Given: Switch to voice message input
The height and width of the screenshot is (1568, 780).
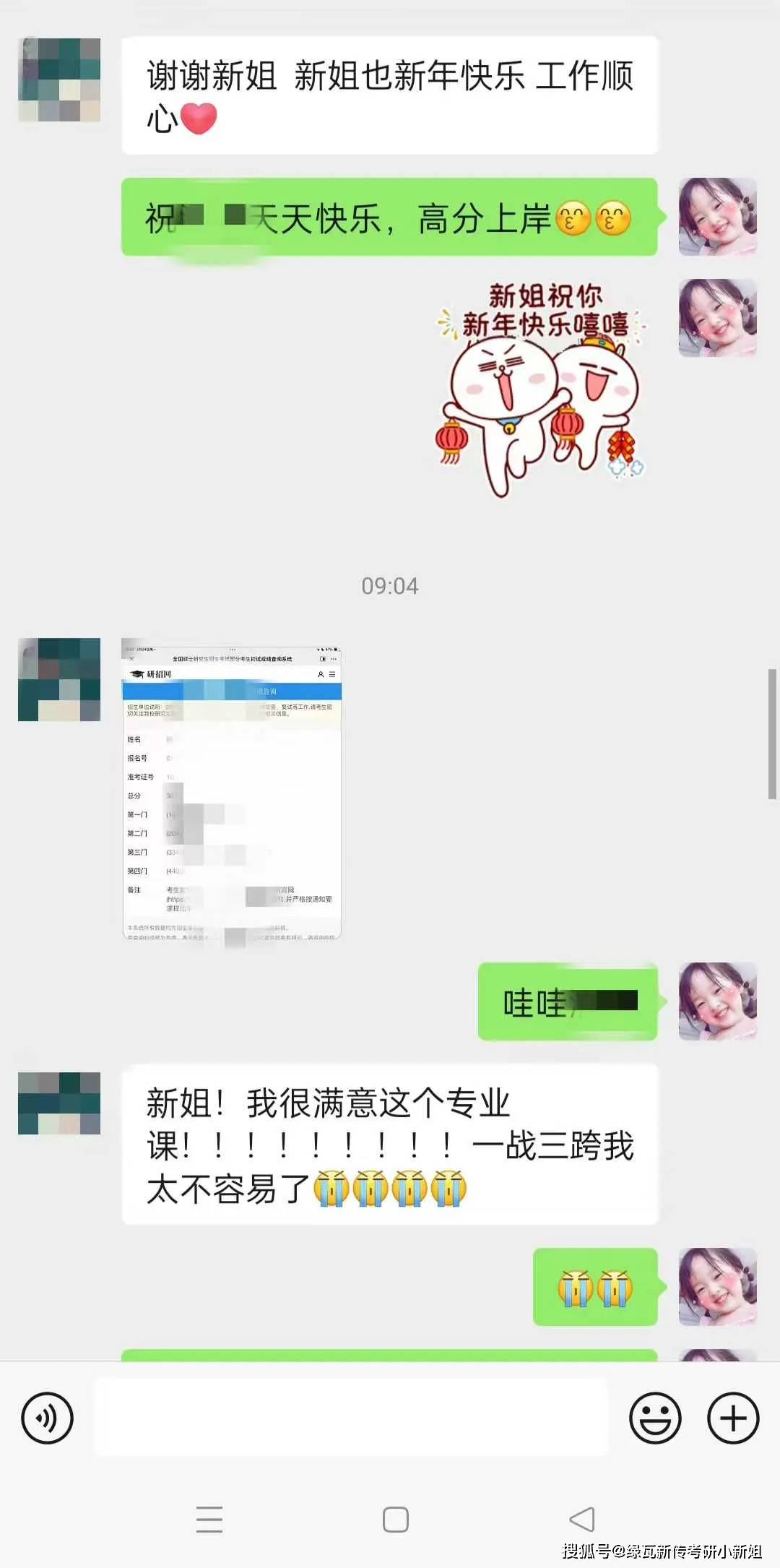Looking at the screenshot, I should tap(48, 1418).
